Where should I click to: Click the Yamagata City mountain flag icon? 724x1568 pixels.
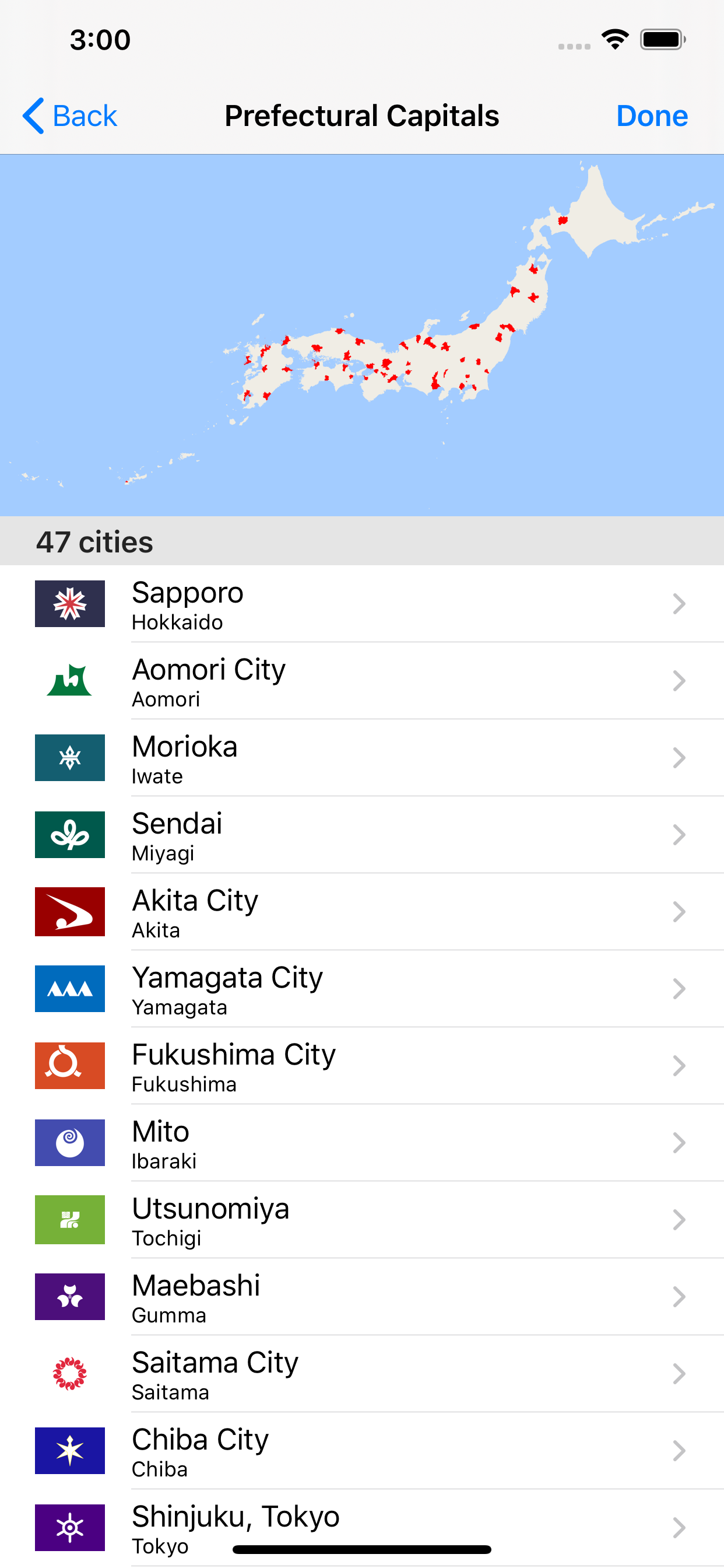pyautogui.click(x=69, y=989)
